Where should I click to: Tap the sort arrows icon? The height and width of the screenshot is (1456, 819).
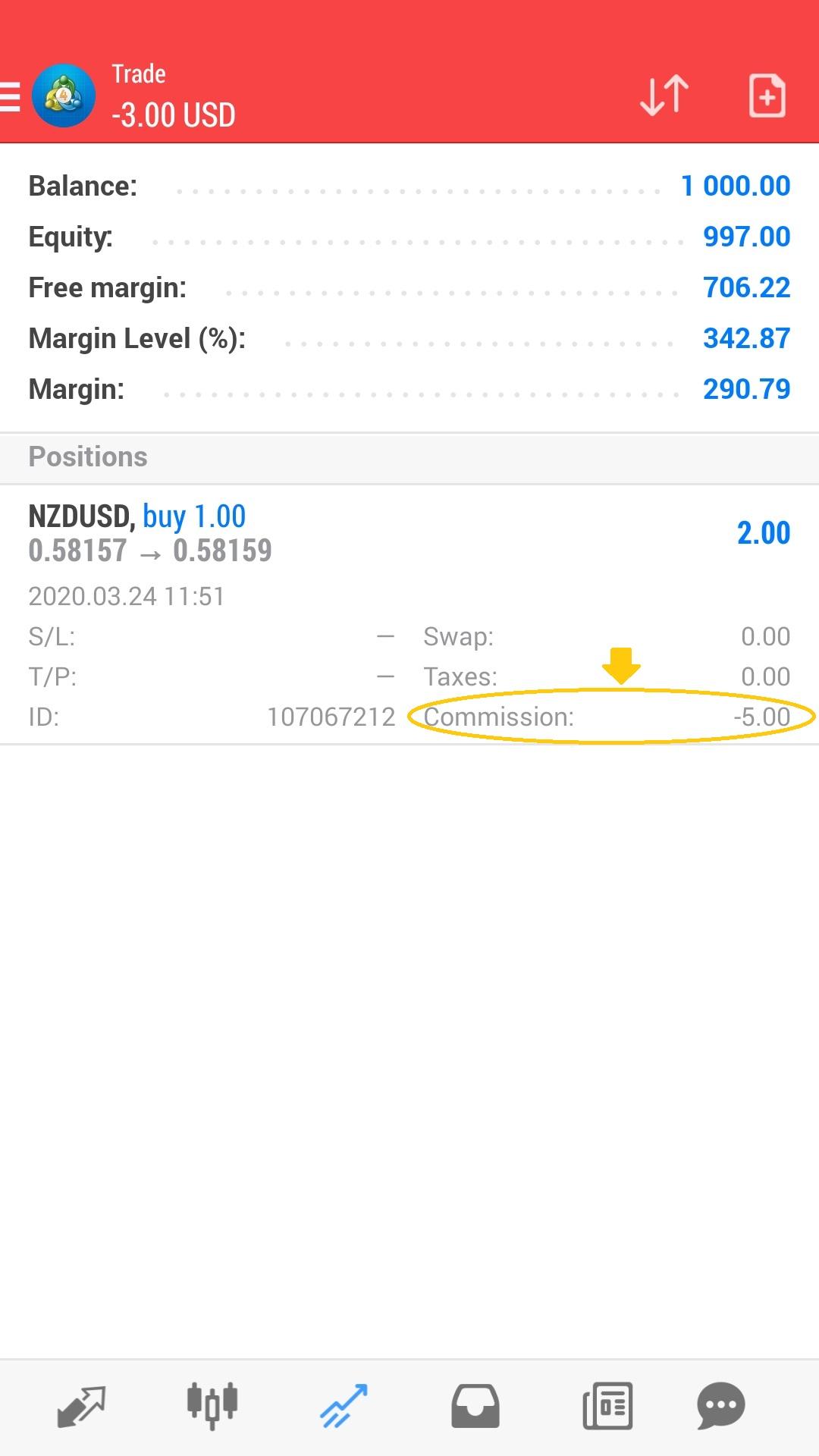tap(664, 96)
